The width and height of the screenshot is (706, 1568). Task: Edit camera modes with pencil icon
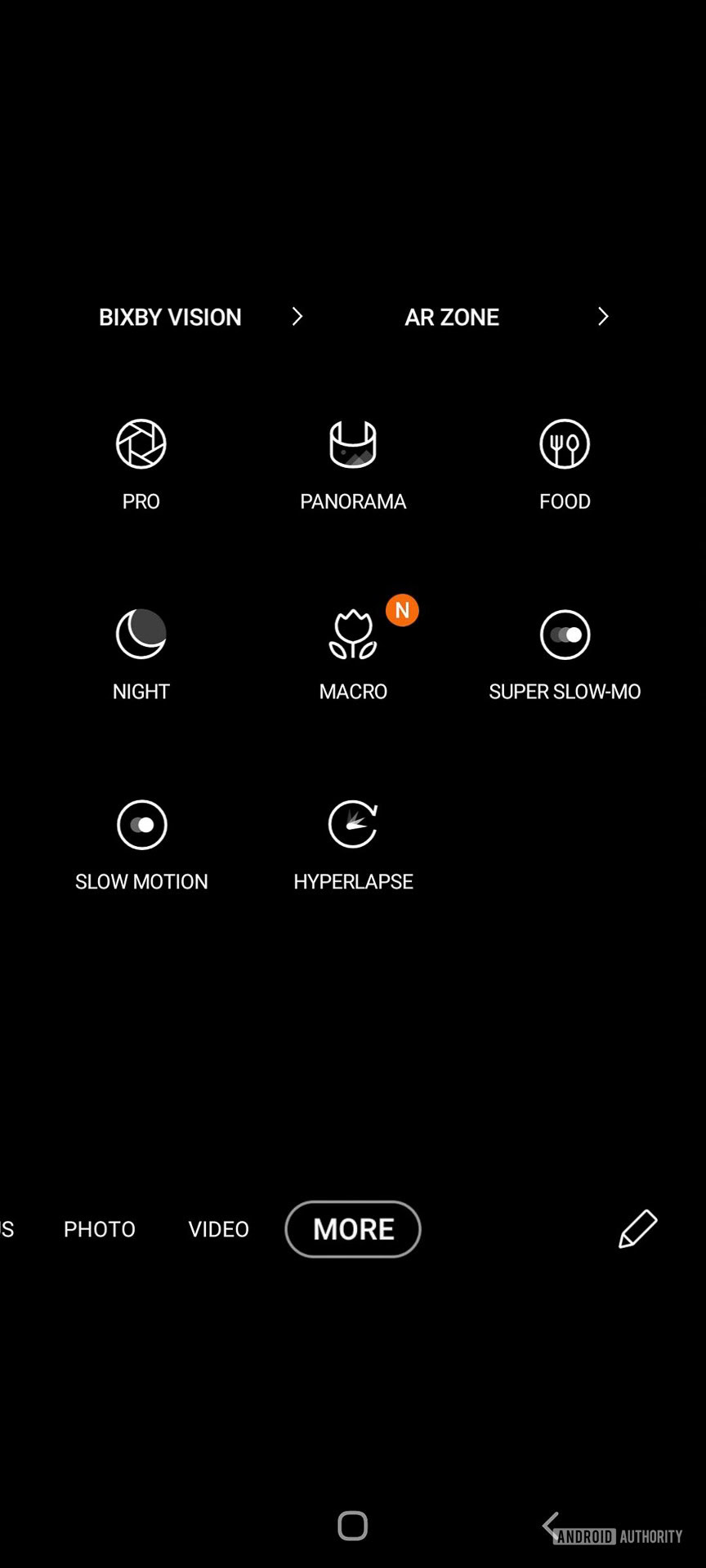[x=637, y=1229]
